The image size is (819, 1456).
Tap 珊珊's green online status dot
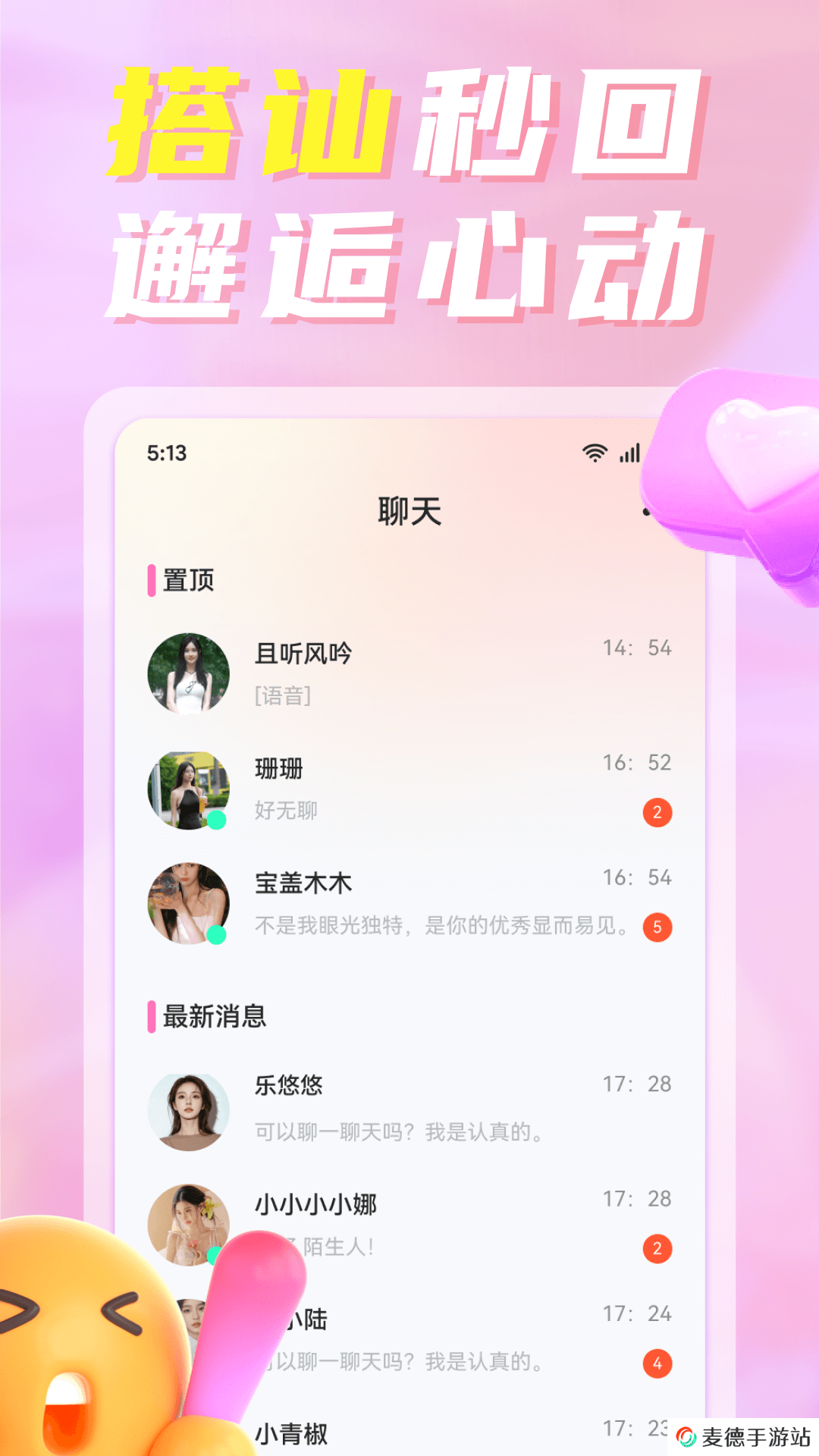pos(215,819)
